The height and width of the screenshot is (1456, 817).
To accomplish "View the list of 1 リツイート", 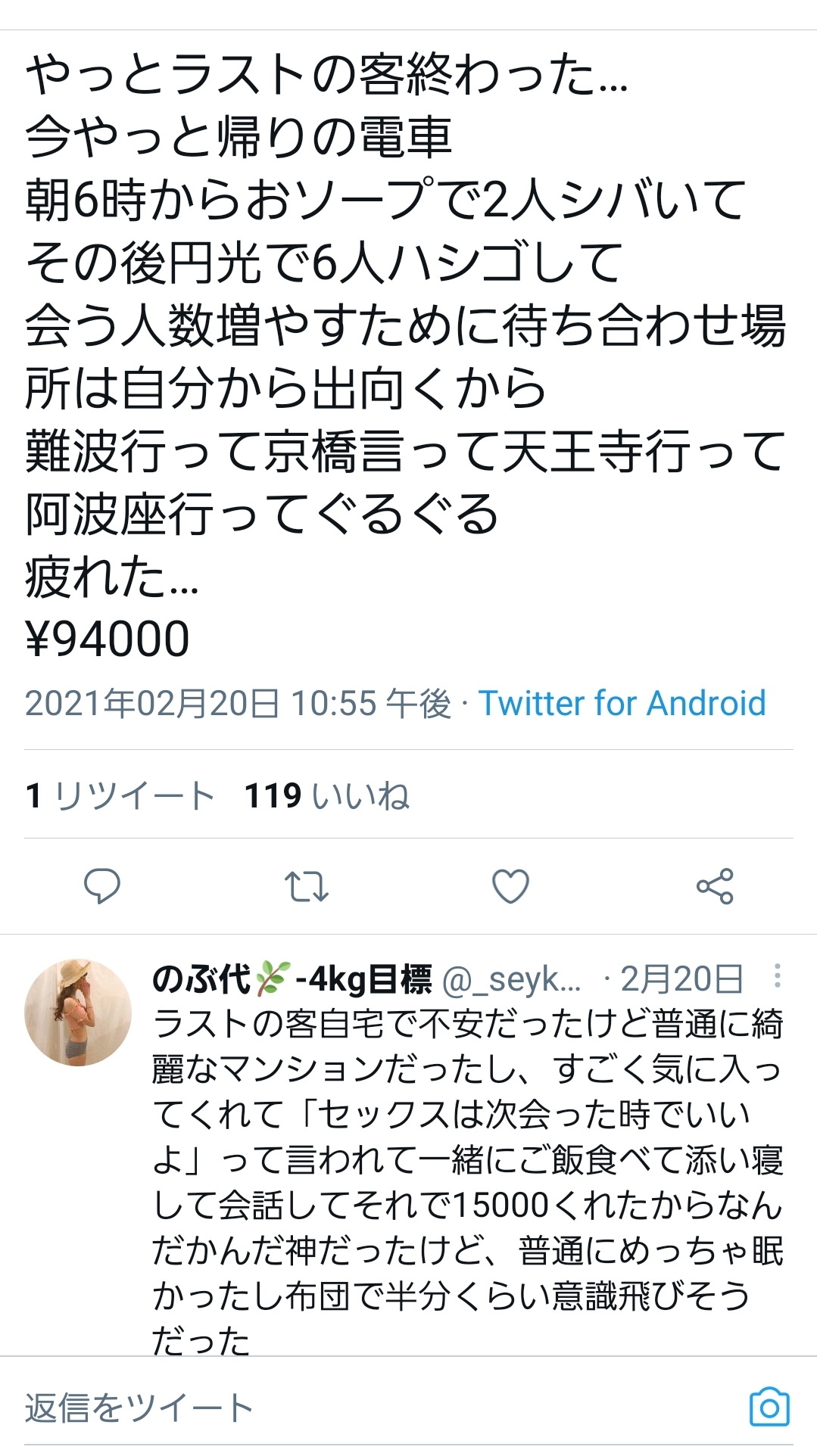I will 120,796.
